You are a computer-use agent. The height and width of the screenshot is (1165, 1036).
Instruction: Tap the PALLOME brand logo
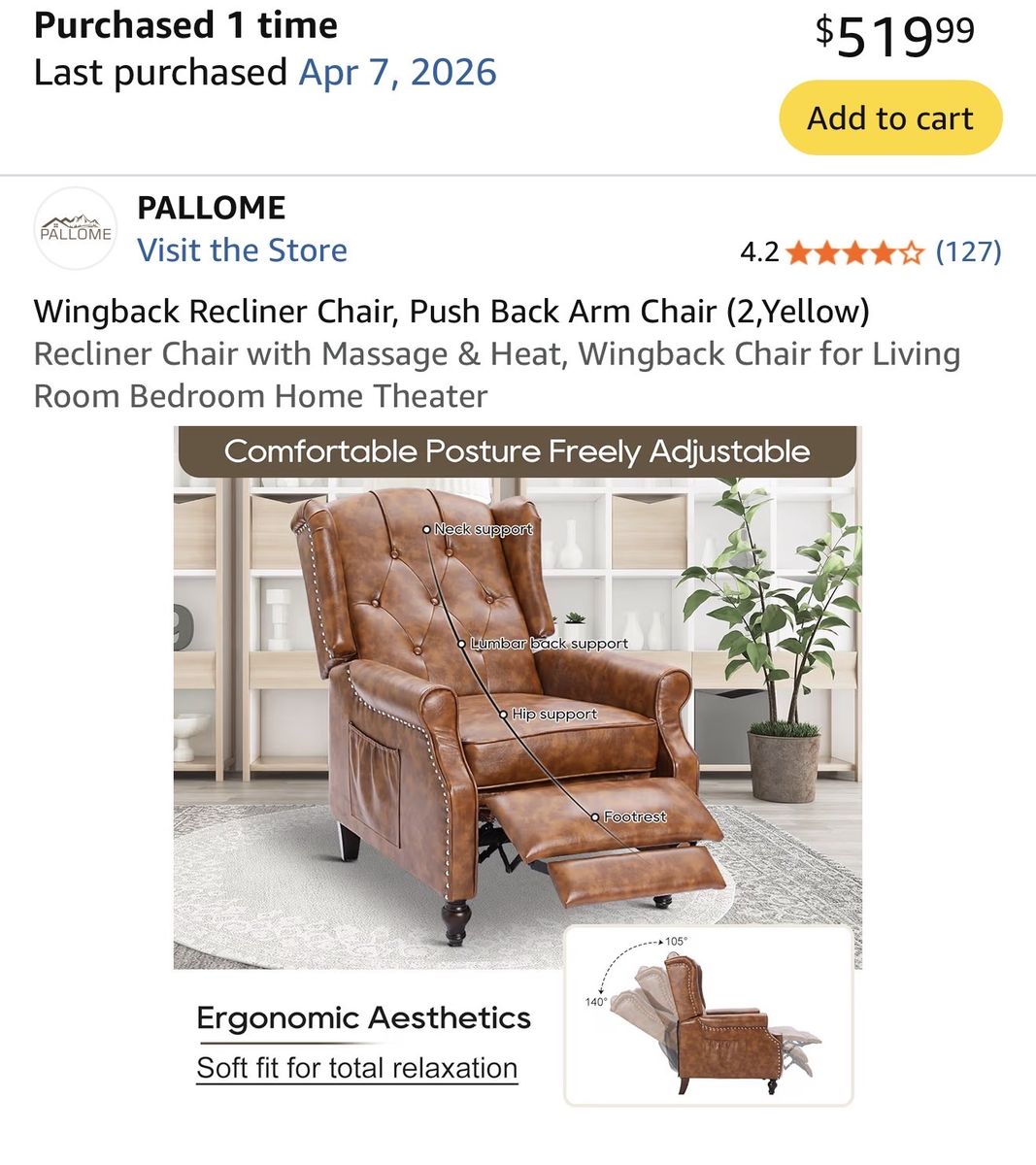pyautogui.click(x=76, y=229)
